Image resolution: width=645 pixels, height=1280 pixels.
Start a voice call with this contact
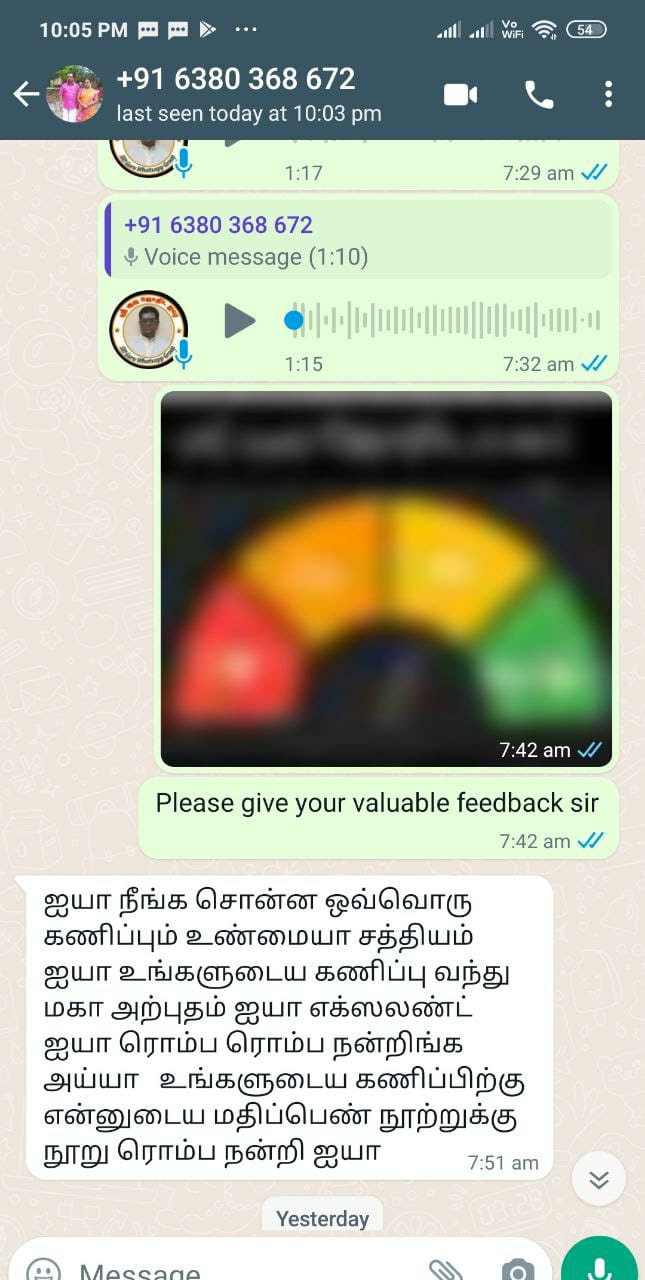point(539,95)
